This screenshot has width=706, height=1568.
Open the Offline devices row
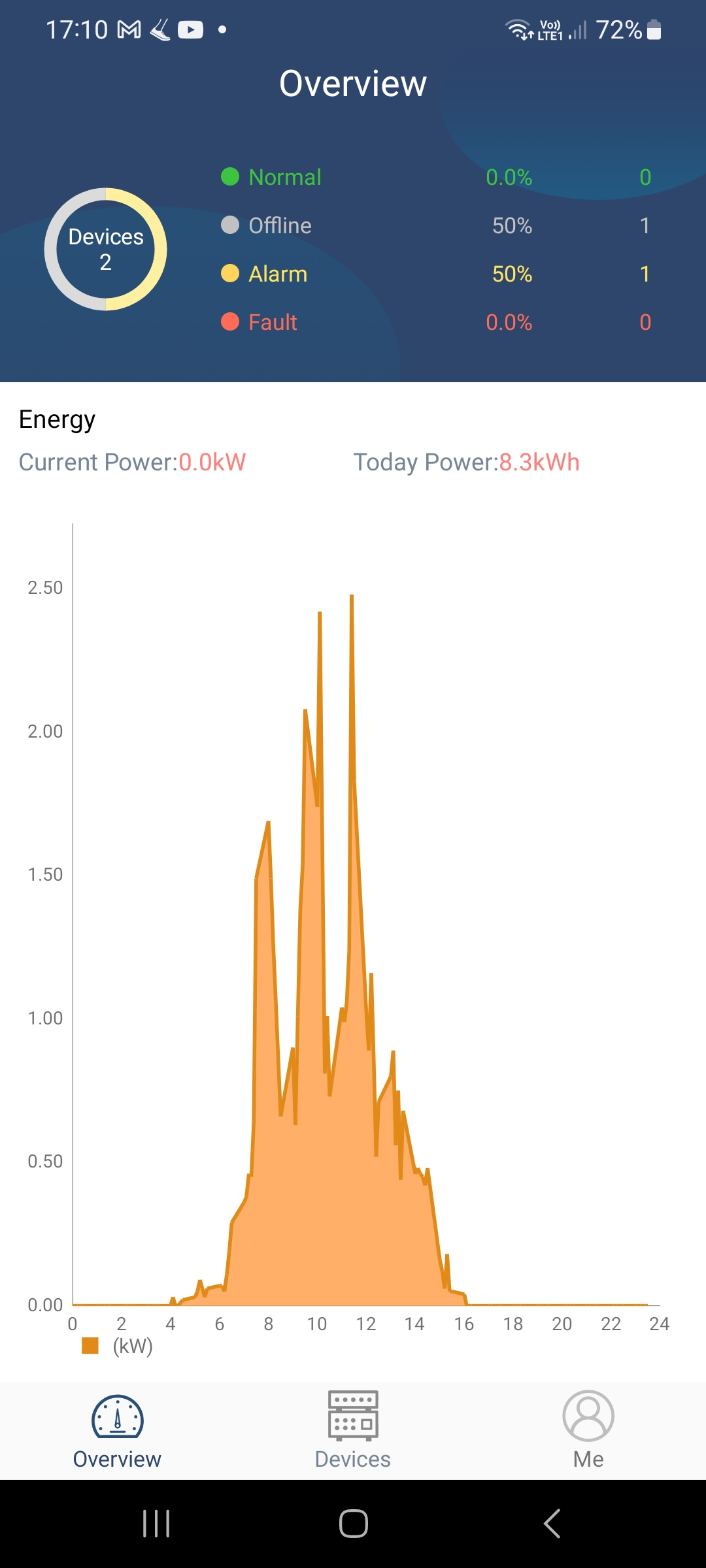[436, 225]
